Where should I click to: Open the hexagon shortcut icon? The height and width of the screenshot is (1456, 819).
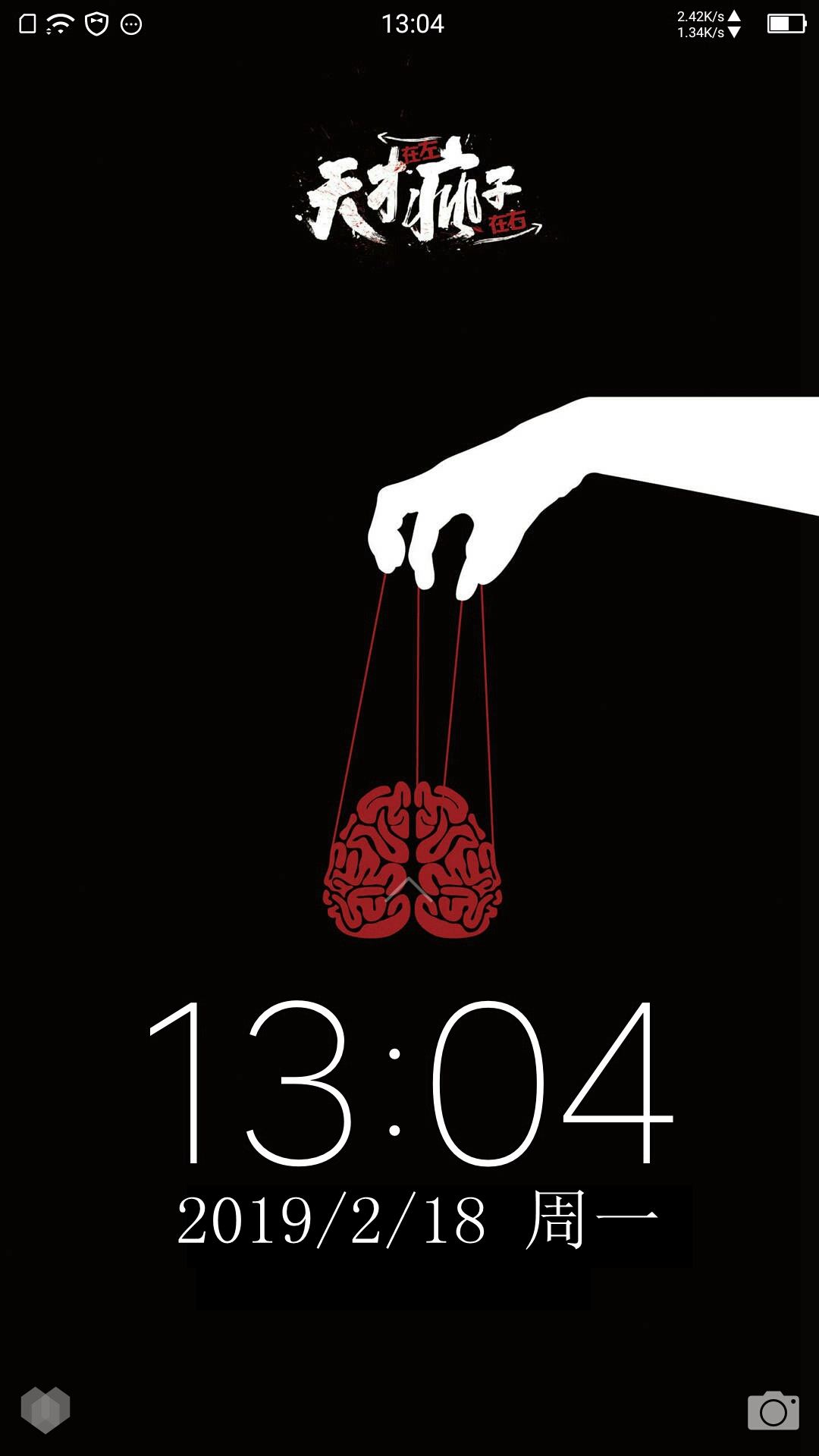(45, 1409)
